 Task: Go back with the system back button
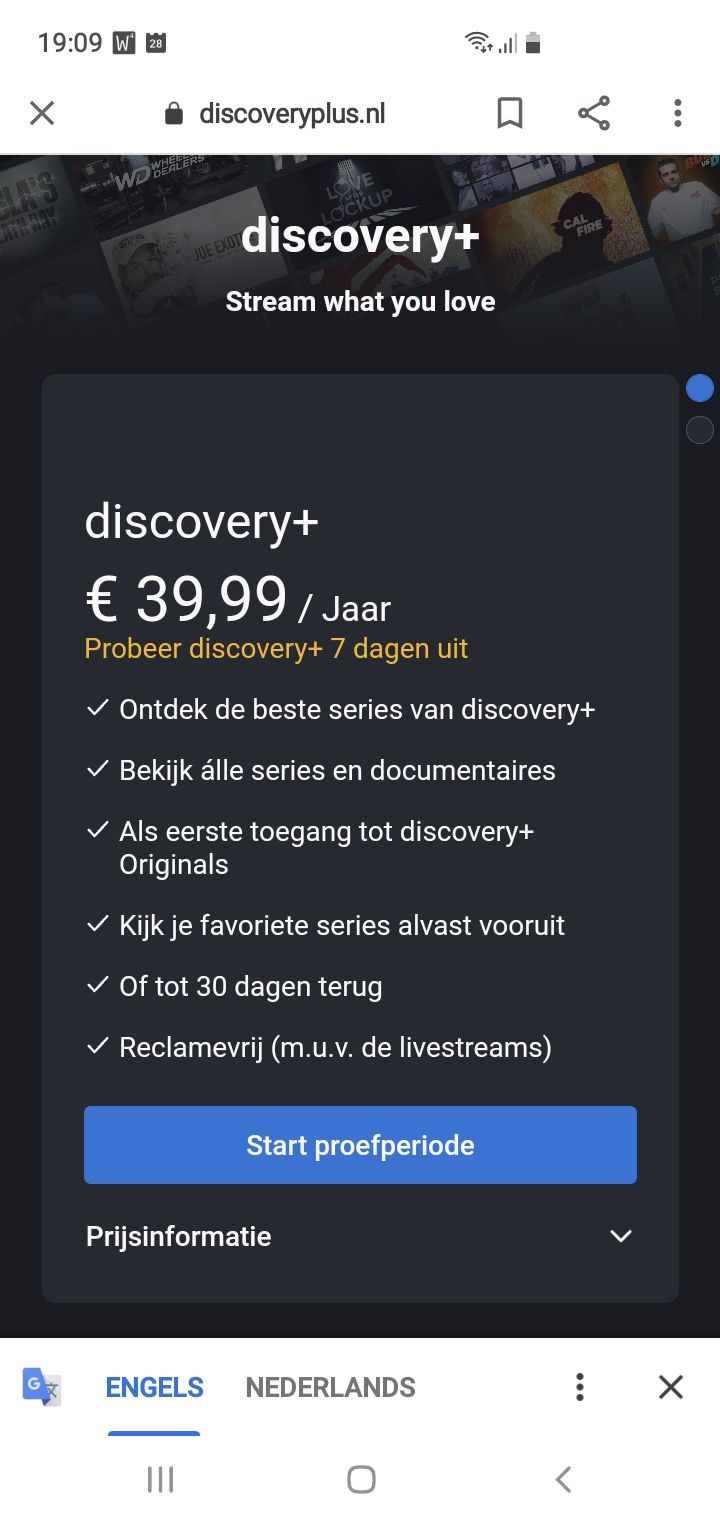(x=563, y=1479)
